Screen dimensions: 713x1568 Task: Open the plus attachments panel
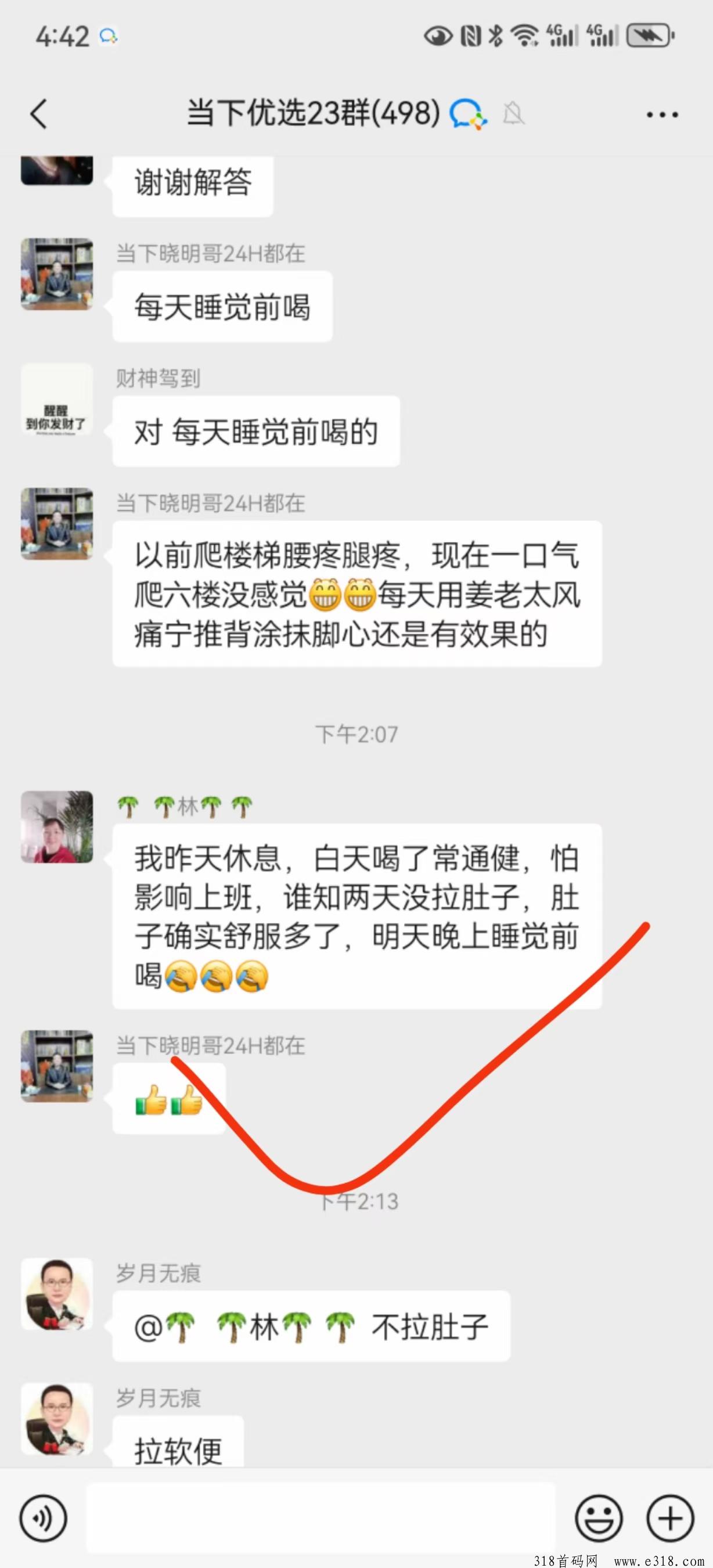(x=670, y=1519)
